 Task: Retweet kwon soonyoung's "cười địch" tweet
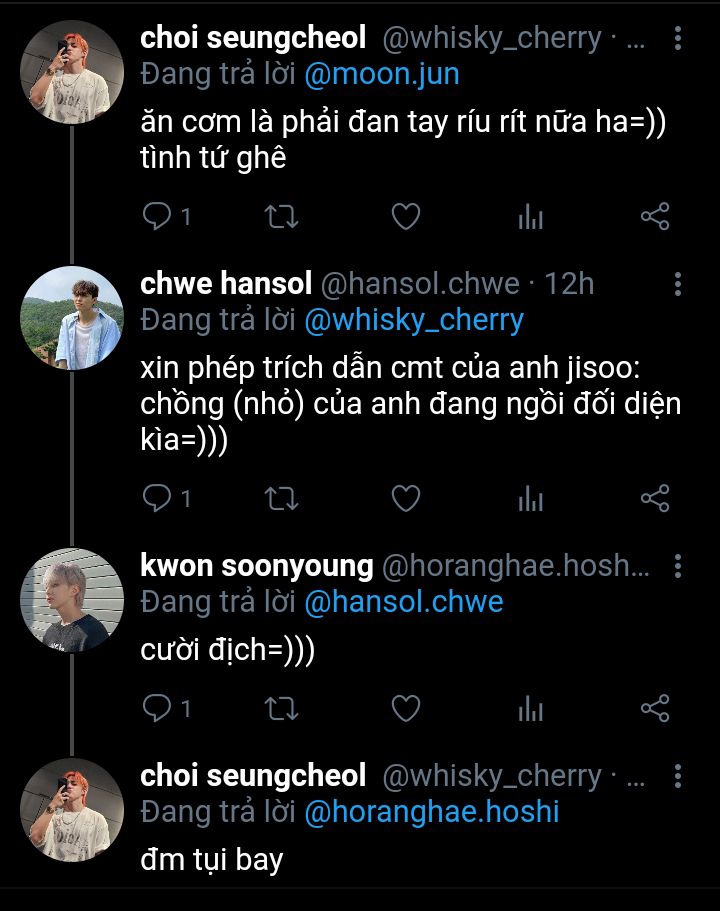[280, 709]
